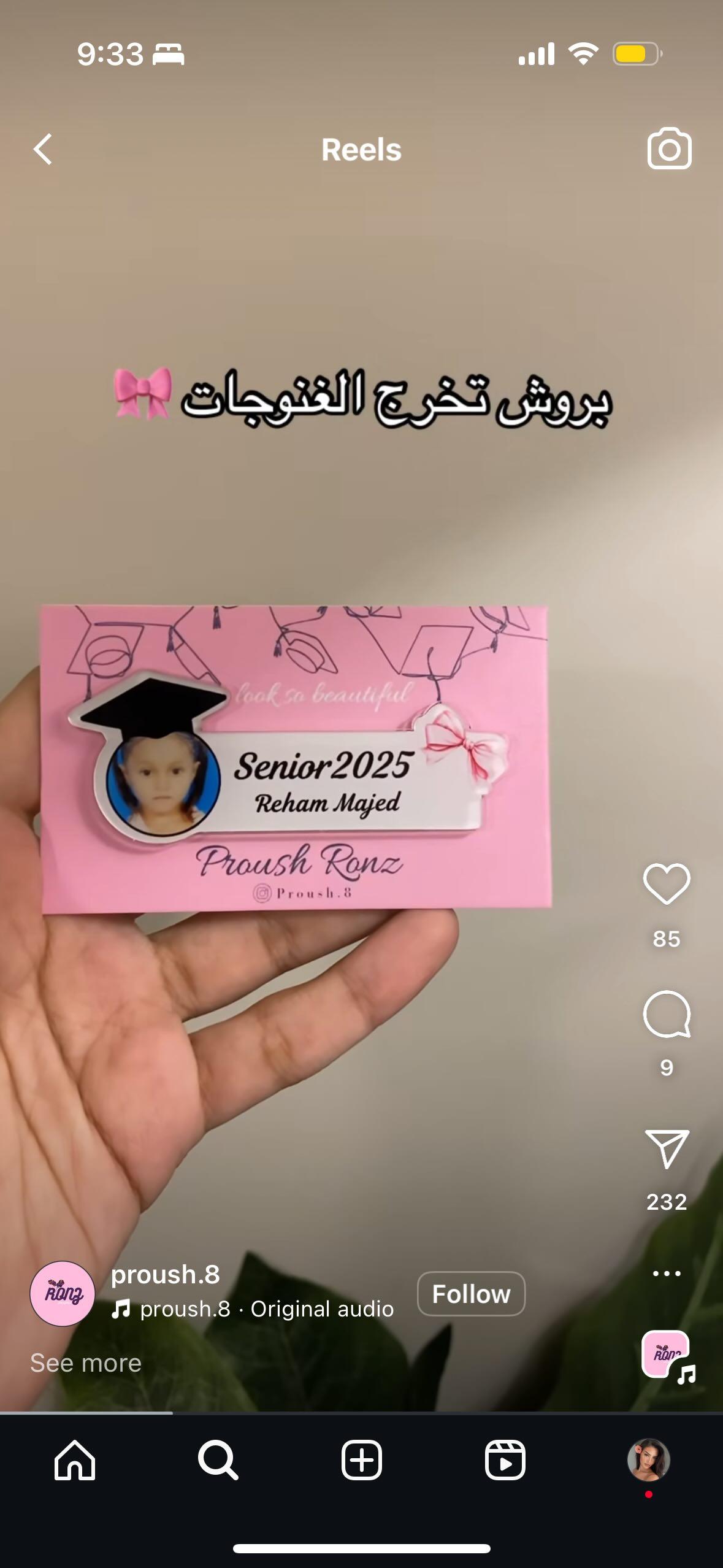Open the proush.8 profile picture
The width and height of the screenshot is (723, 1568).
[x=63, y=1294]
